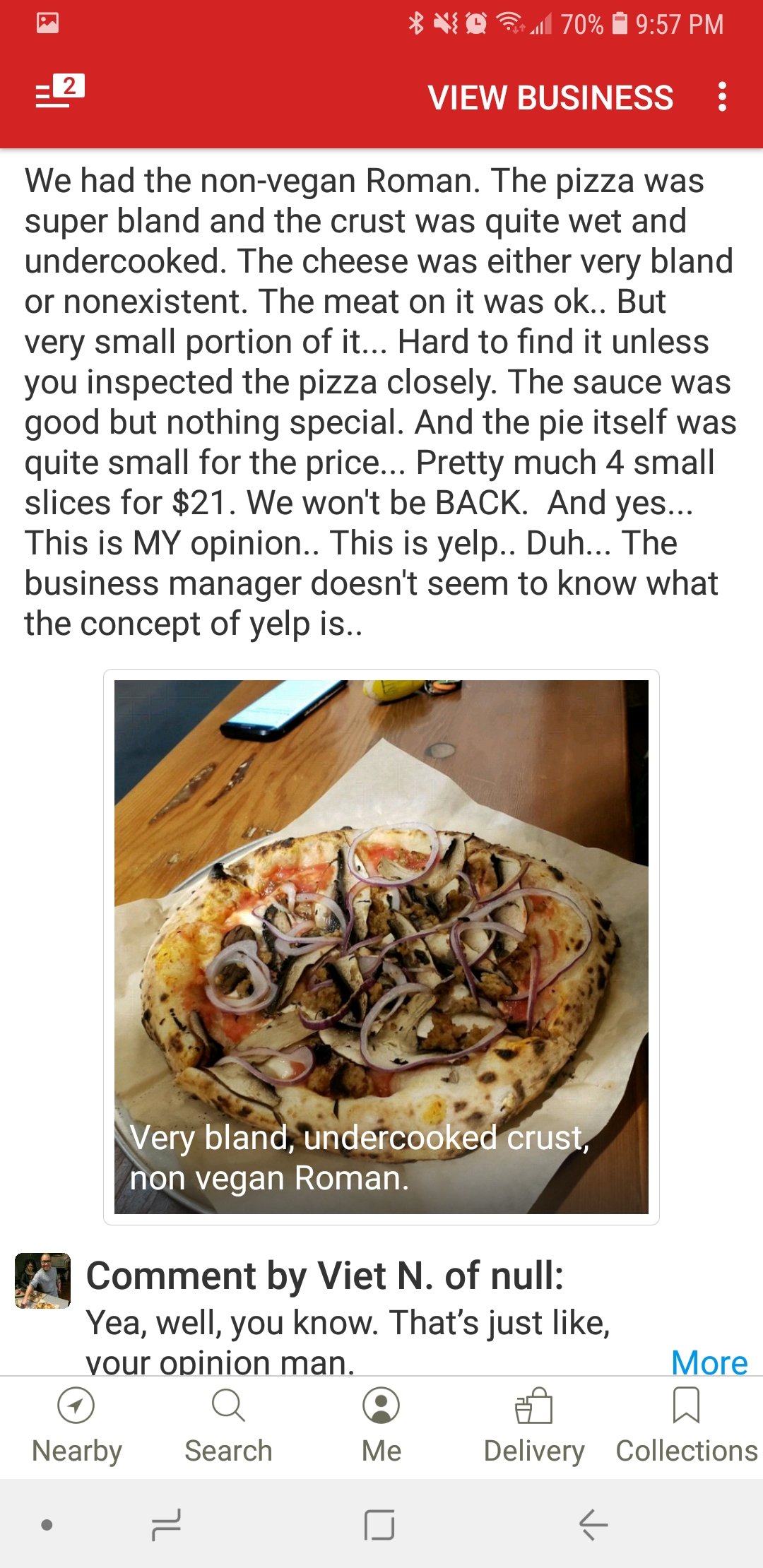
Task: Open the three-dot overflow menu
Action: [x=722, y=97]
